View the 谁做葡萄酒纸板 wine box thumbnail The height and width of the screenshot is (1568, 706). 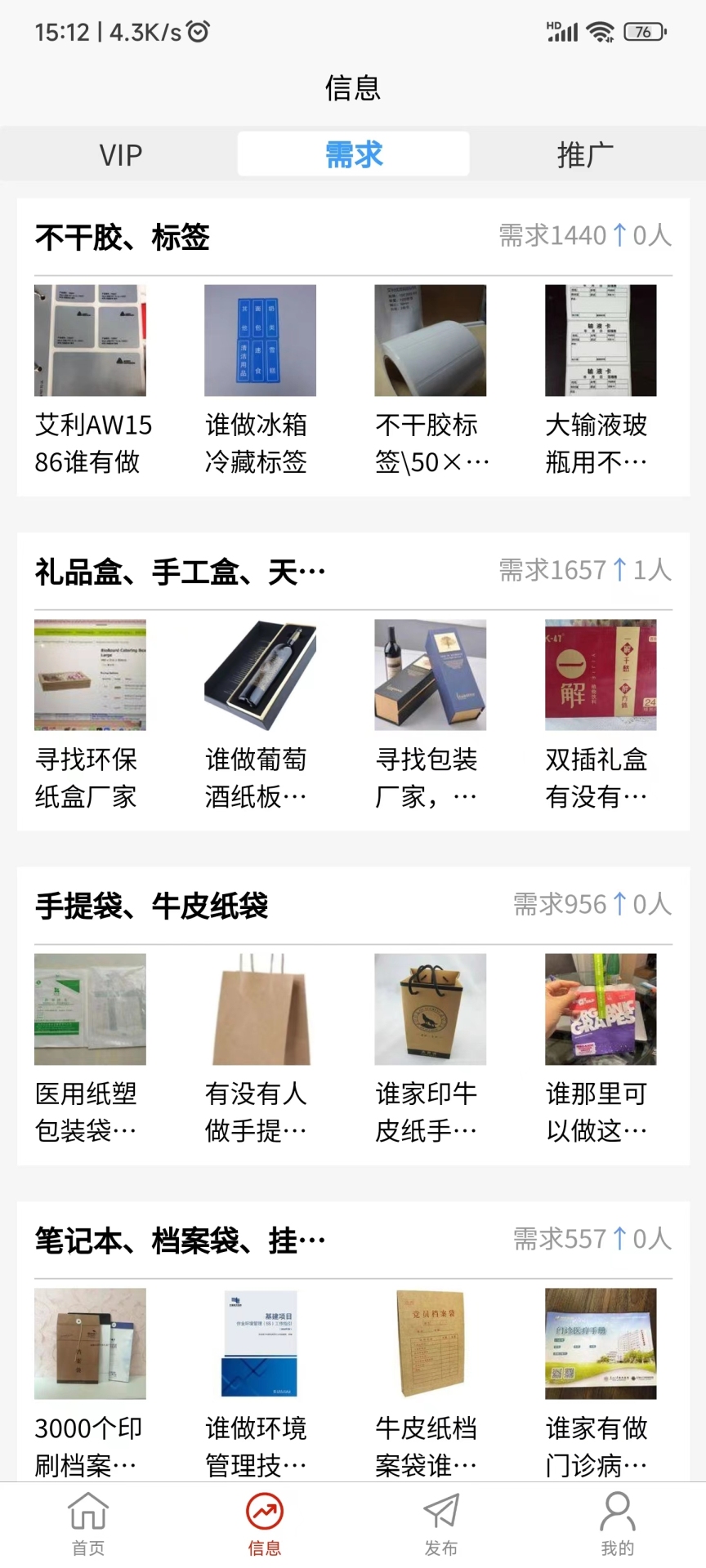(x=260, y=675)
